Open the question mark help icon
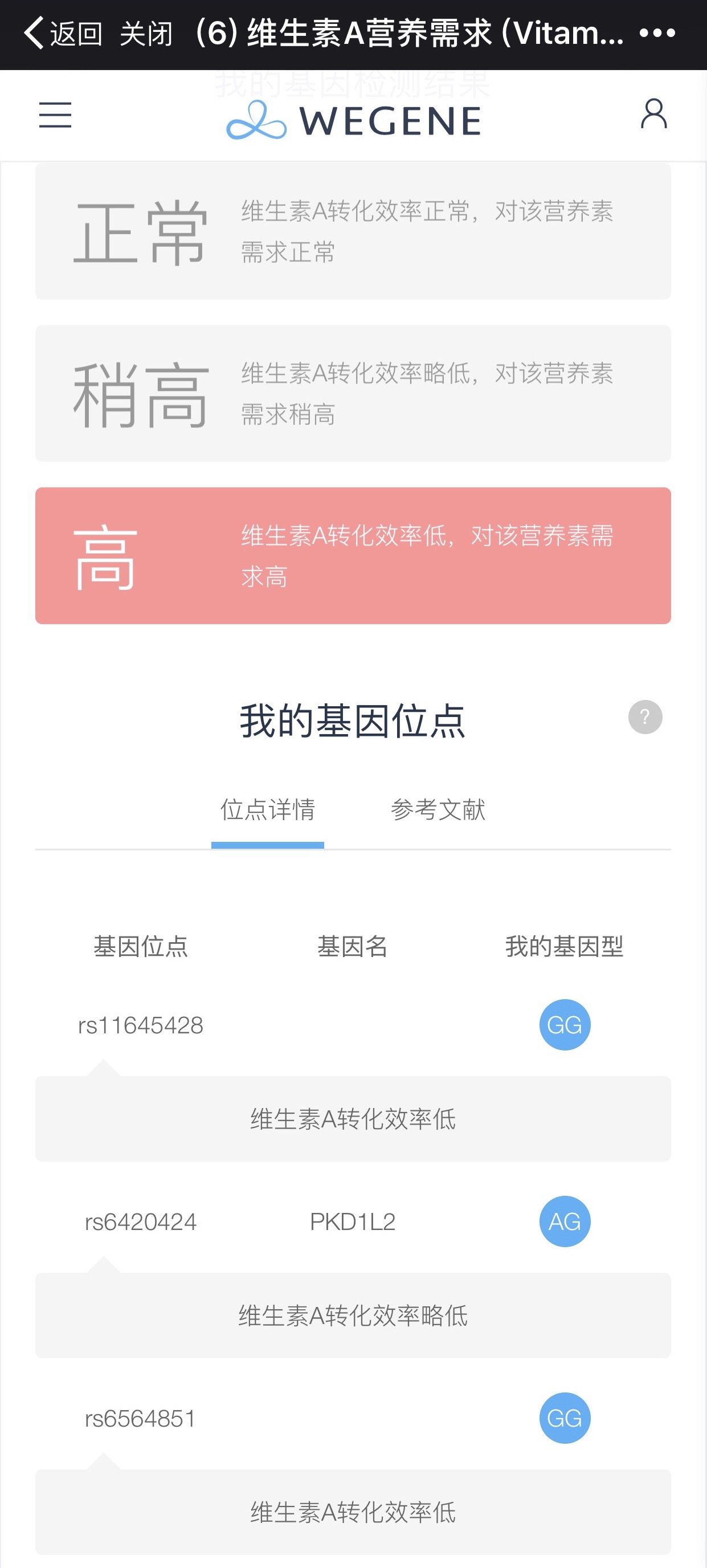Image resolution: width=707 pixels, height=1568 pixels. coord(645,716)
